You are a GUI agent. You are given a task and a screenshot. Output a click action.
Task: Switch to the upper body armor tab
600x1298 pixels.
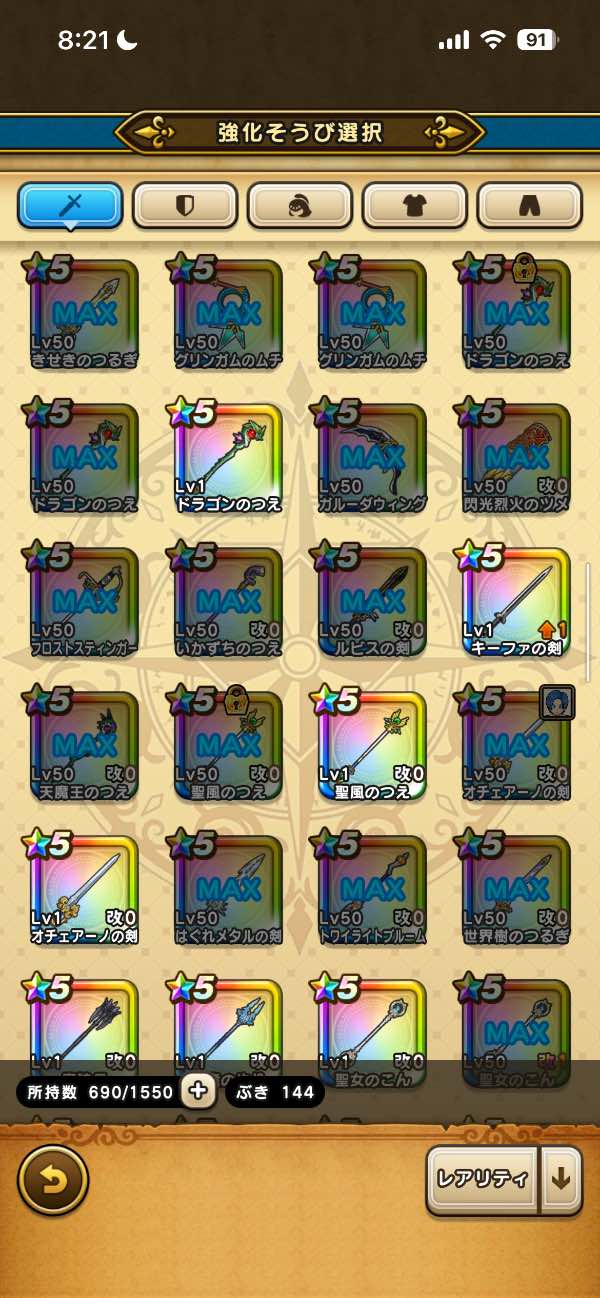[x=415, y=205]
